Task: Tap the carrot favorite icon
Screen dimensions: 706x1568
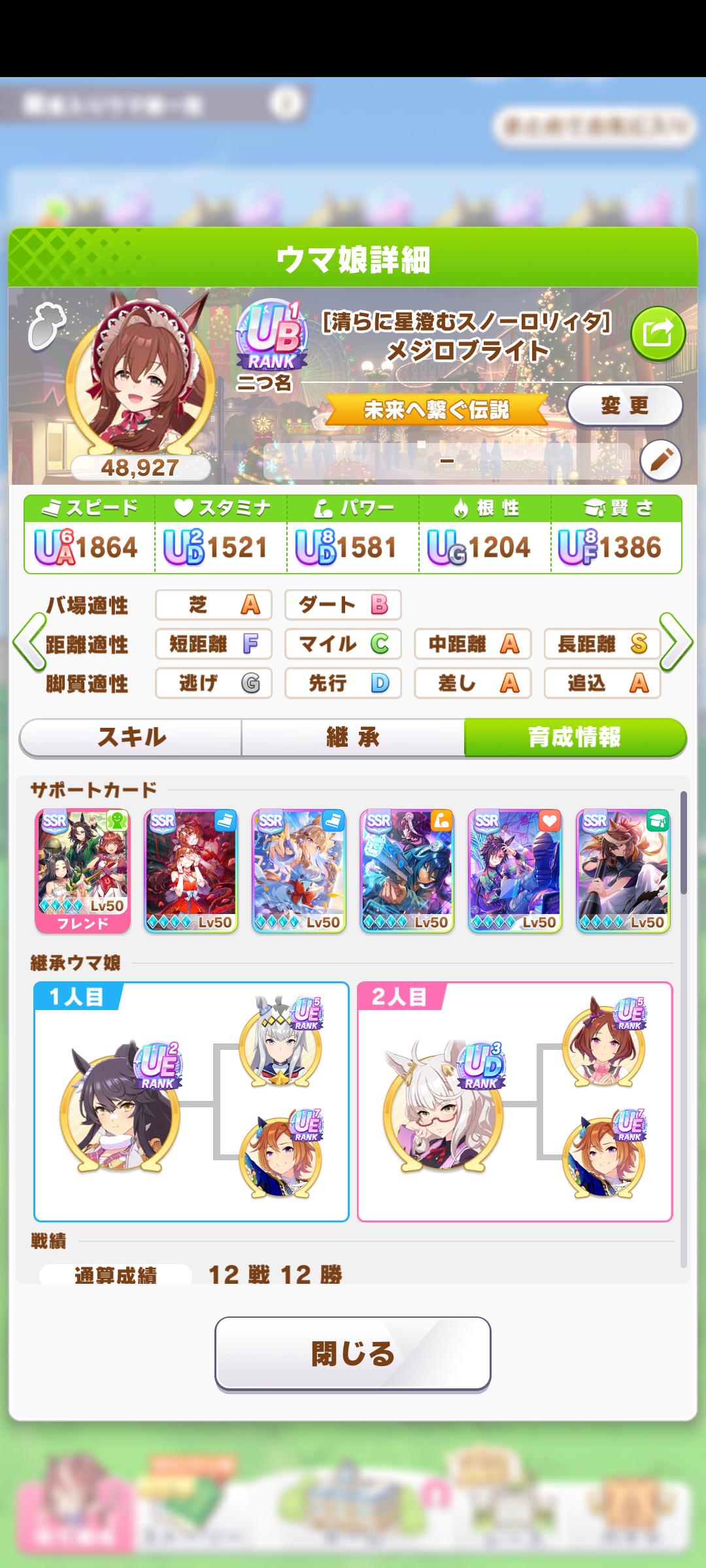Action: click(x=43, y=325)
